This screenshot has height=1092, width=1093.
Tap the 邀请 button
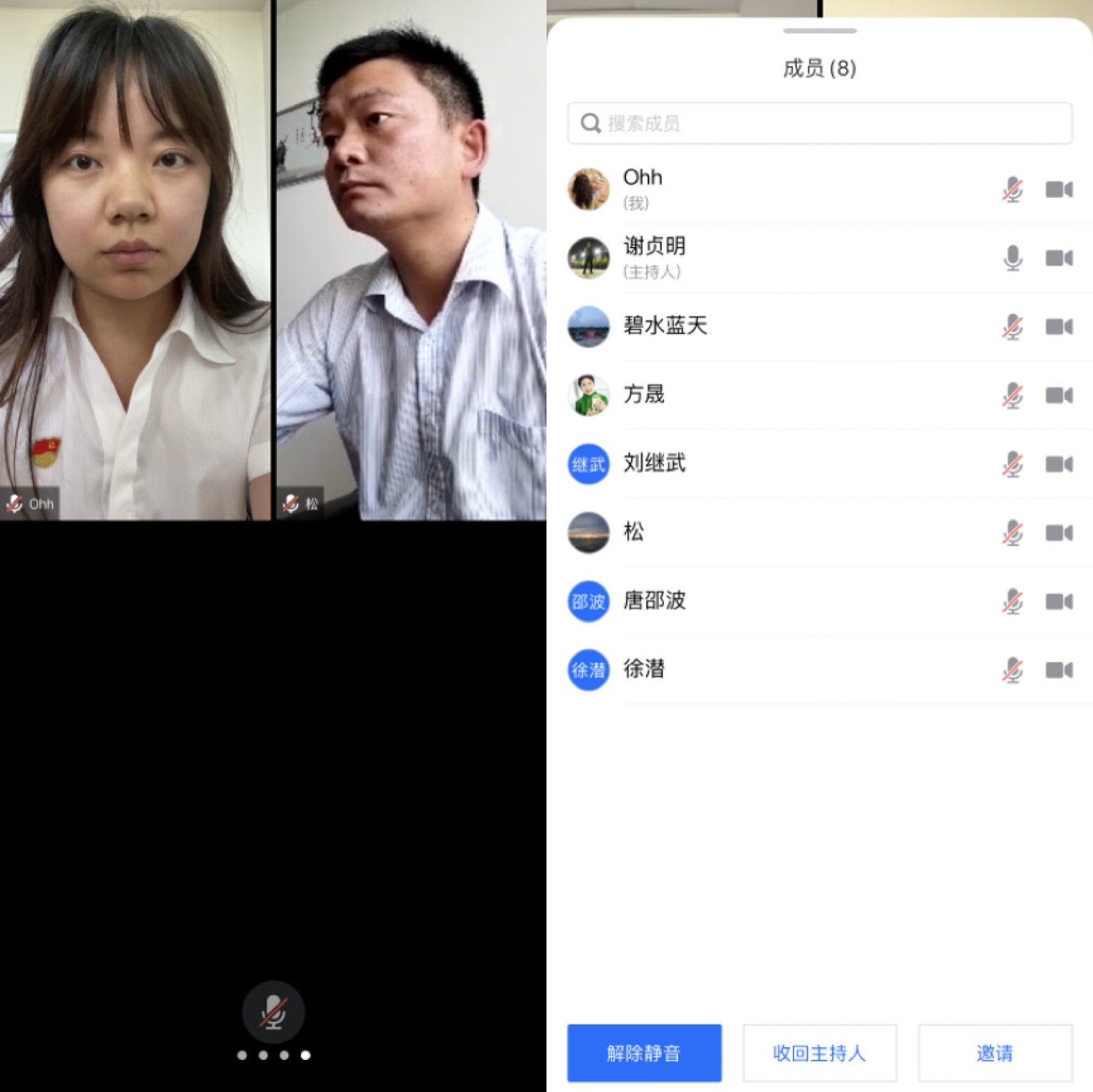coord(994,1052)
